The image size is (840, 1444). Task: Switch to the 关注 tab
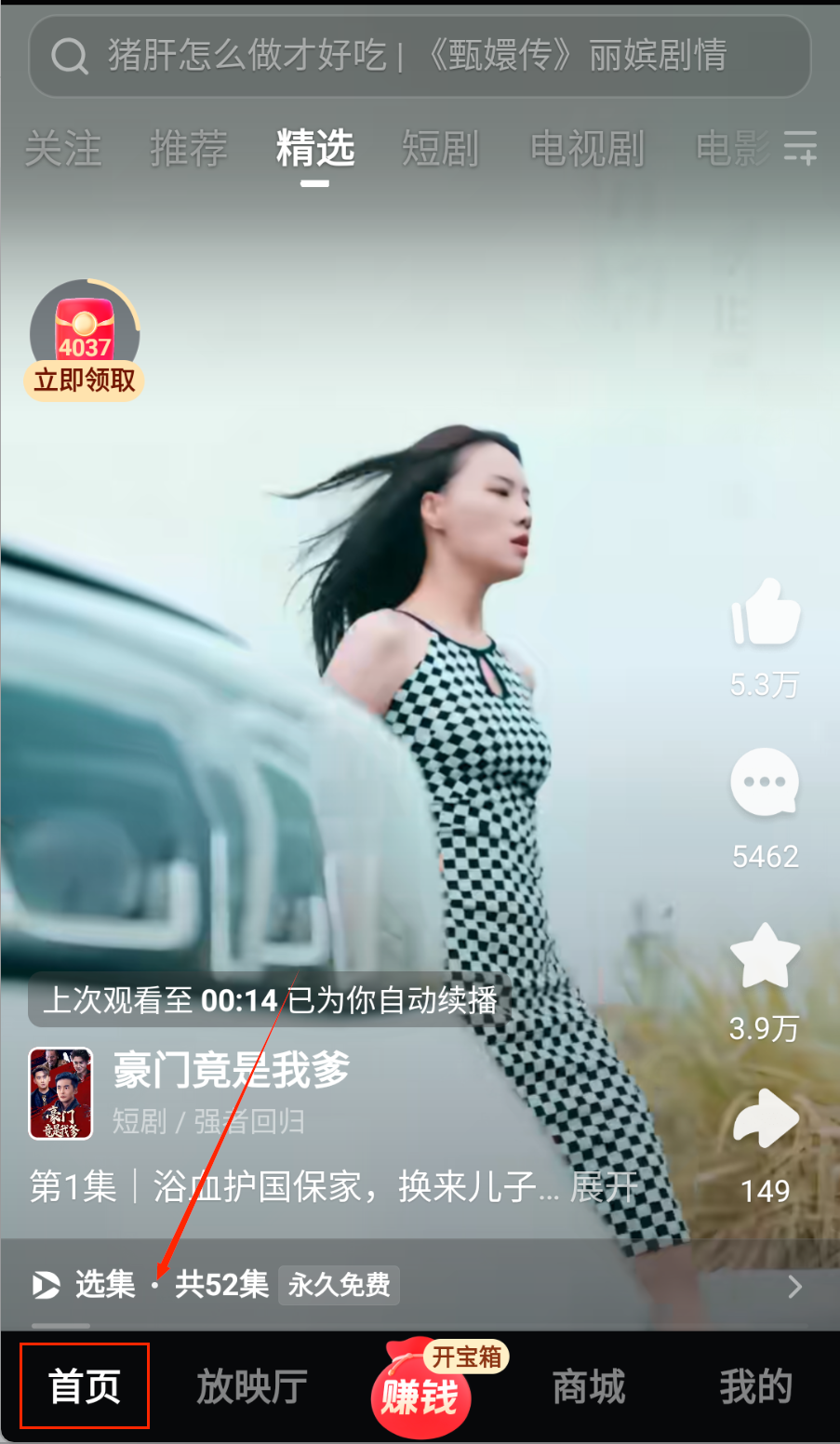(x=62, y=149)
